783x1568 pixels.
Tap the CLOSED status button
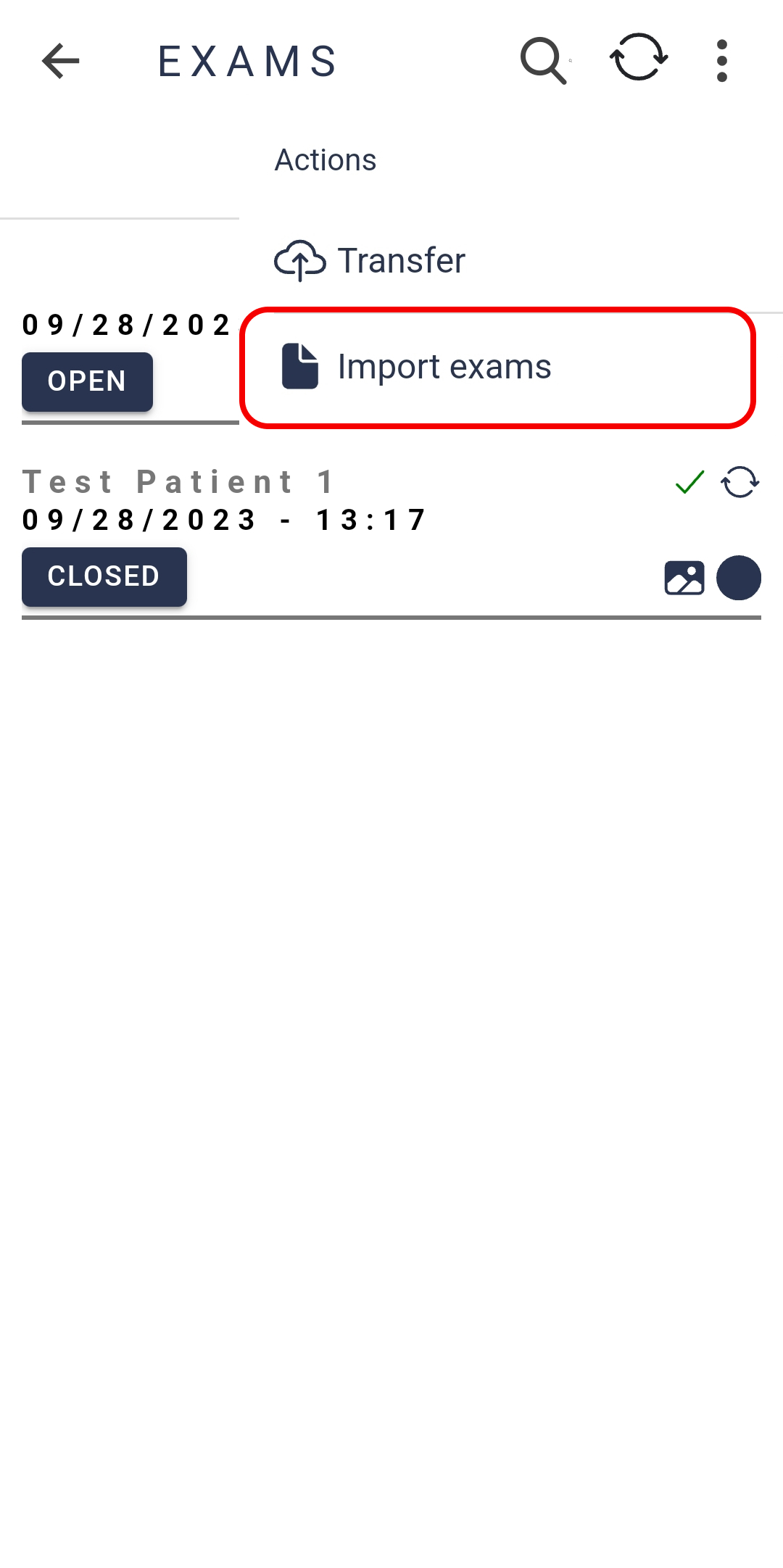(104, 577)
